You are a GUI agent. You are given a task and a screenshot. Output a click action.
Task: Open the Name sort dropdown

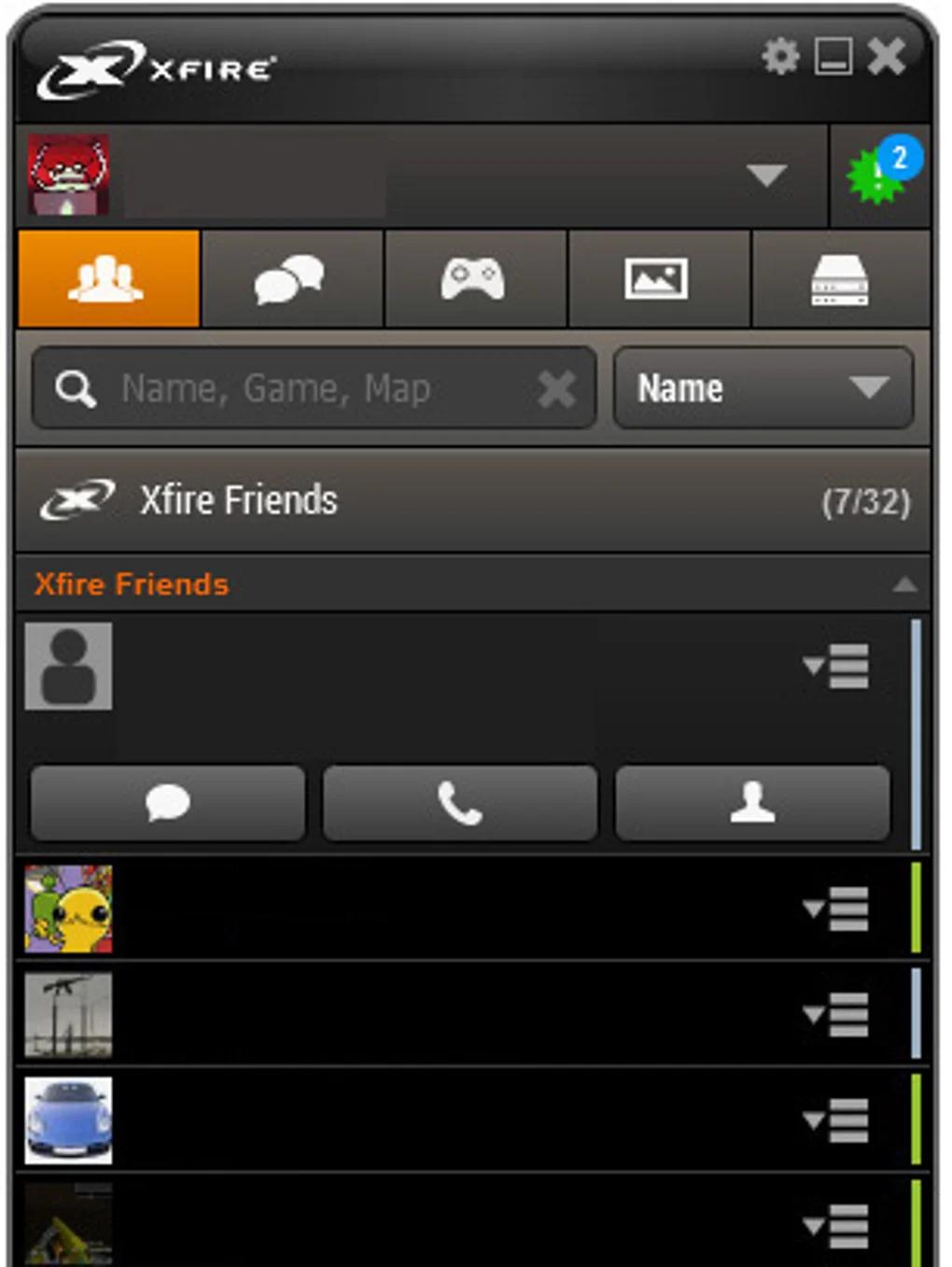763,388
